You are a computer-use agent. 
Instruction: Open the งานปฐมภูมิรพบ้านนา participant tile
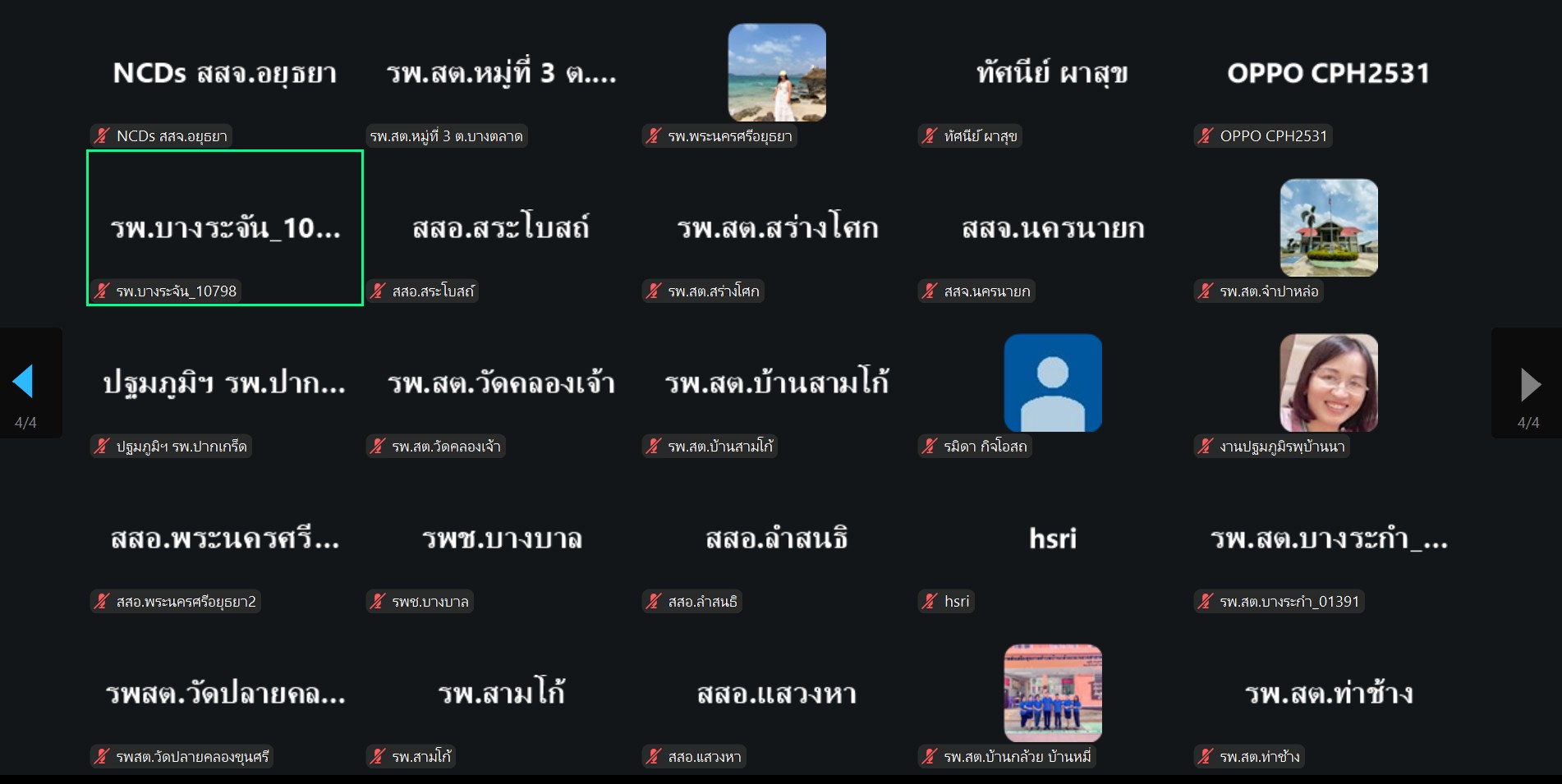(1328, 383)
